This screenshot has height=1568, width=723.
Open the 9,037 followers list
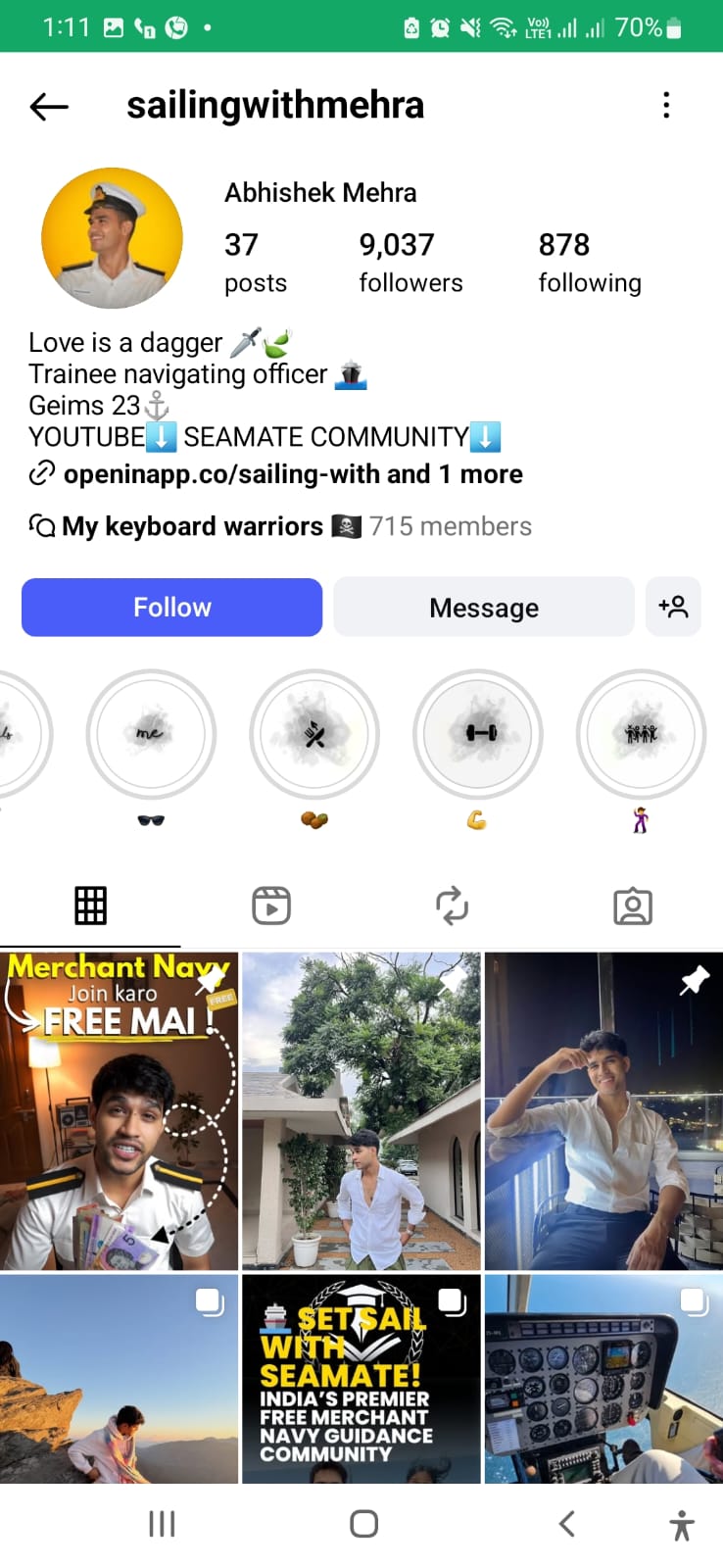(410, 263)
